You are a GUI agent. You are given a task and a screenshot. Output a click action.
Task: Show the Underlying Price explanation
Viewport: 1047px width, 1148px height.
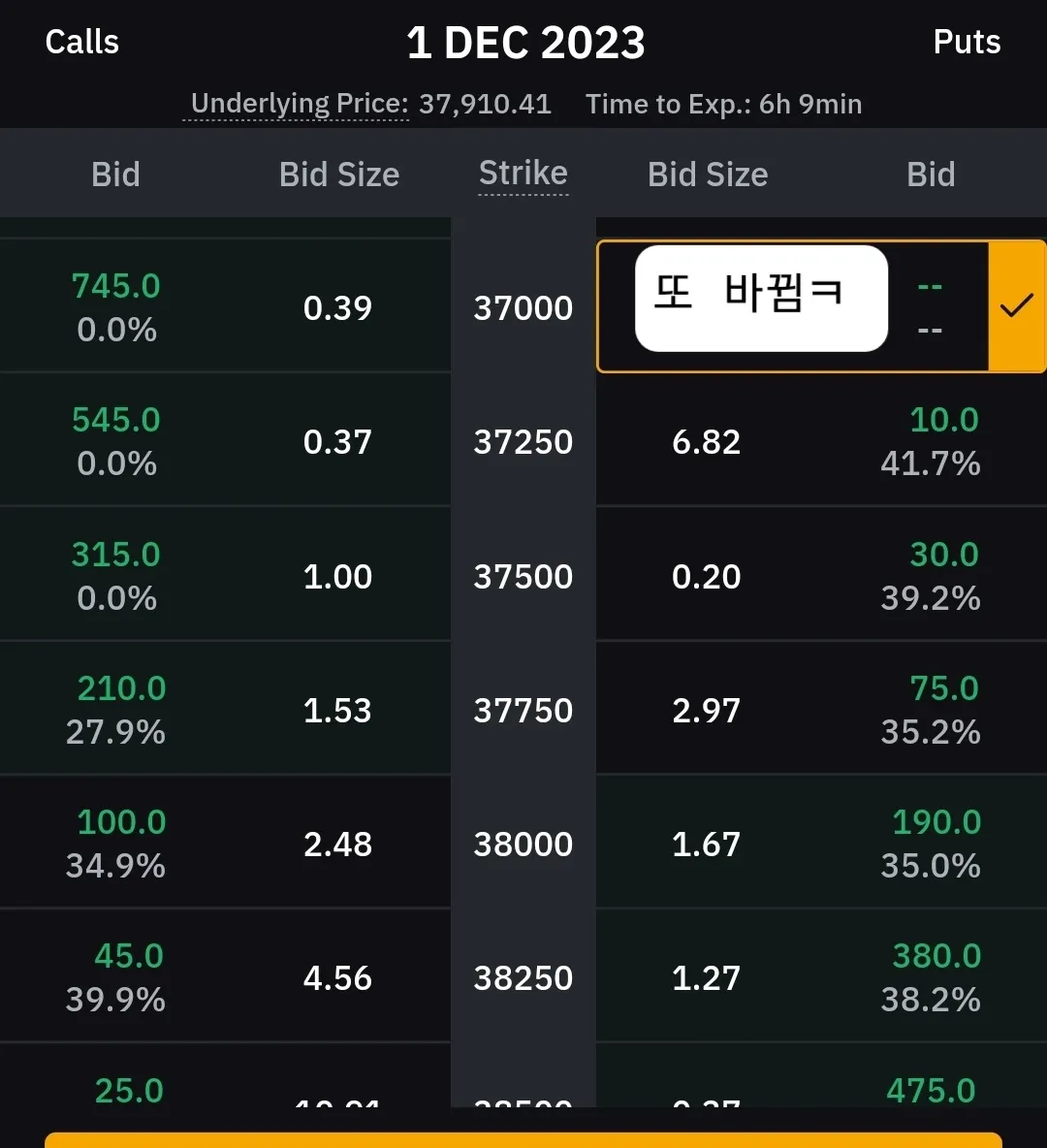[300, 104]
